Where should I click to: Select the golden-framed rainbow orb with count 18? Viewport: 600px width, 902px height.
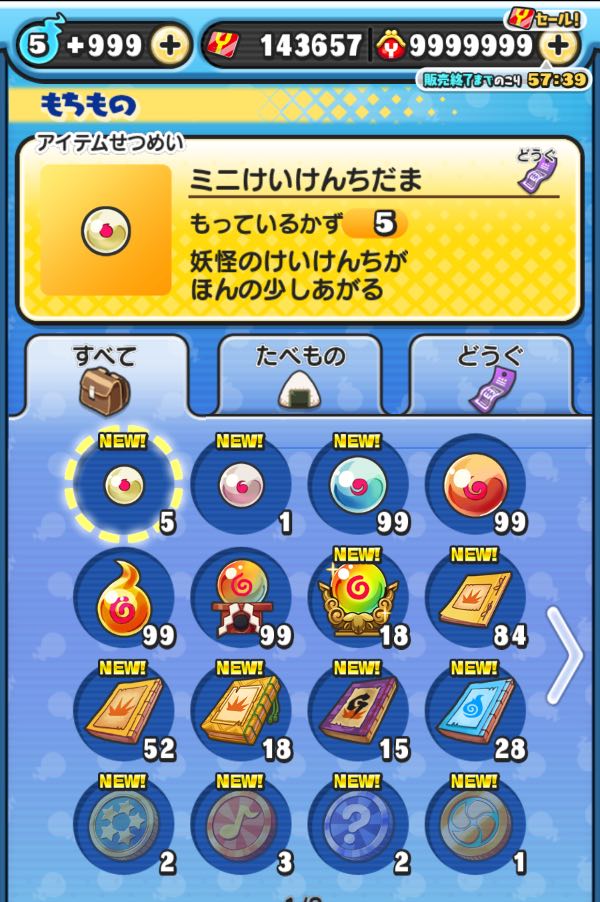tap(358, 599)
